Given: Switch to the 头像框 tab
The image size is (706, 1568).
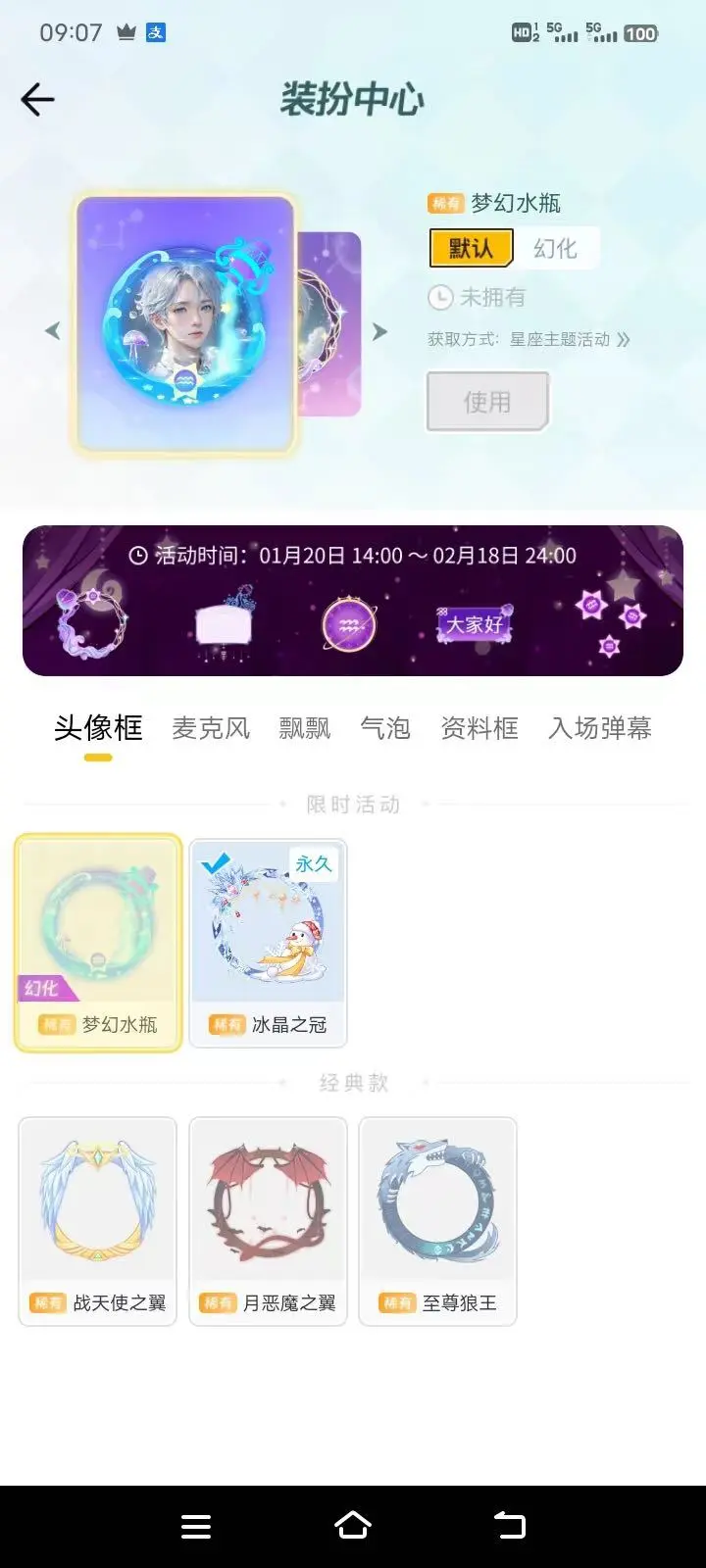Looking at the screenshot, I should [x=98, y=728].
